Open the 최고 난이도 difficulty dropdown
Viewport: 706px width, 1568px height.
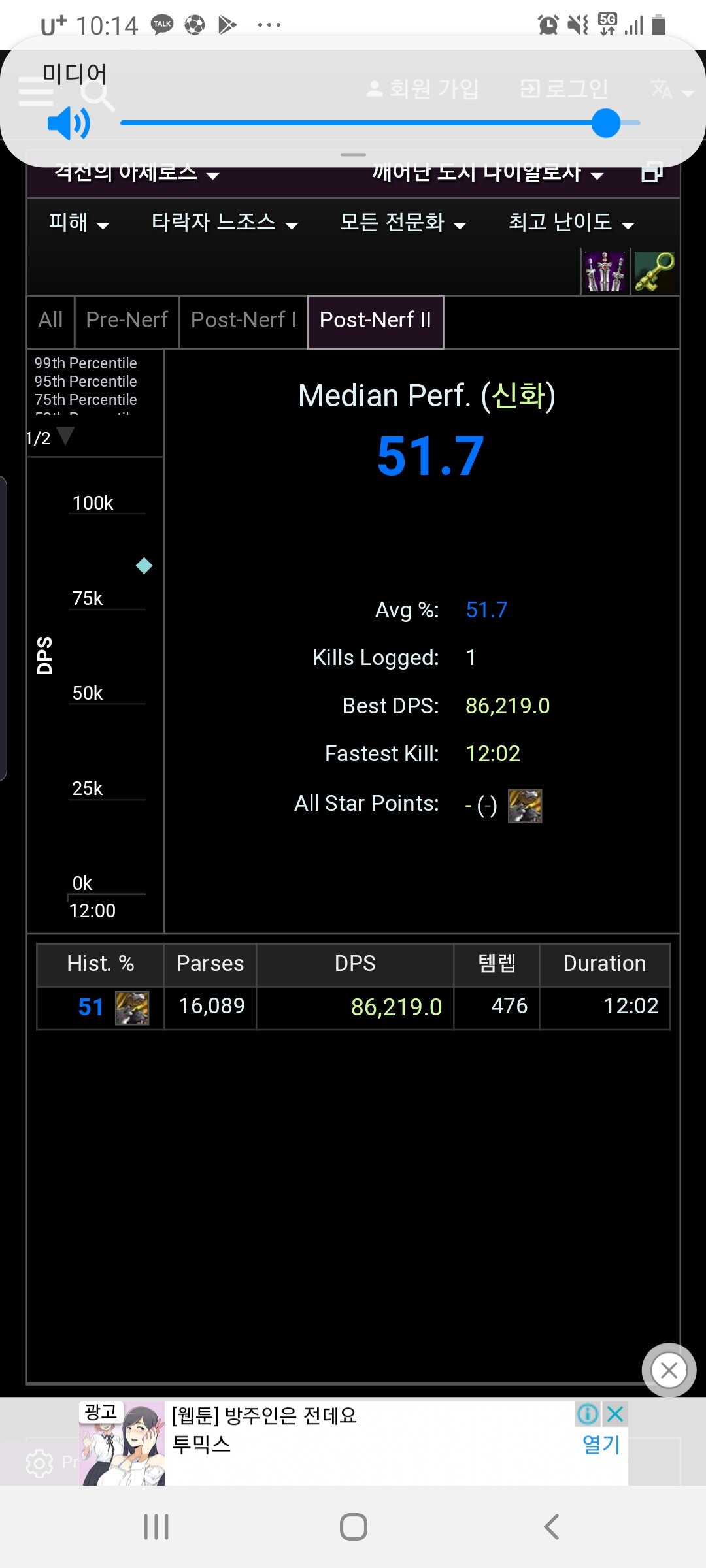tap(571, 223)
